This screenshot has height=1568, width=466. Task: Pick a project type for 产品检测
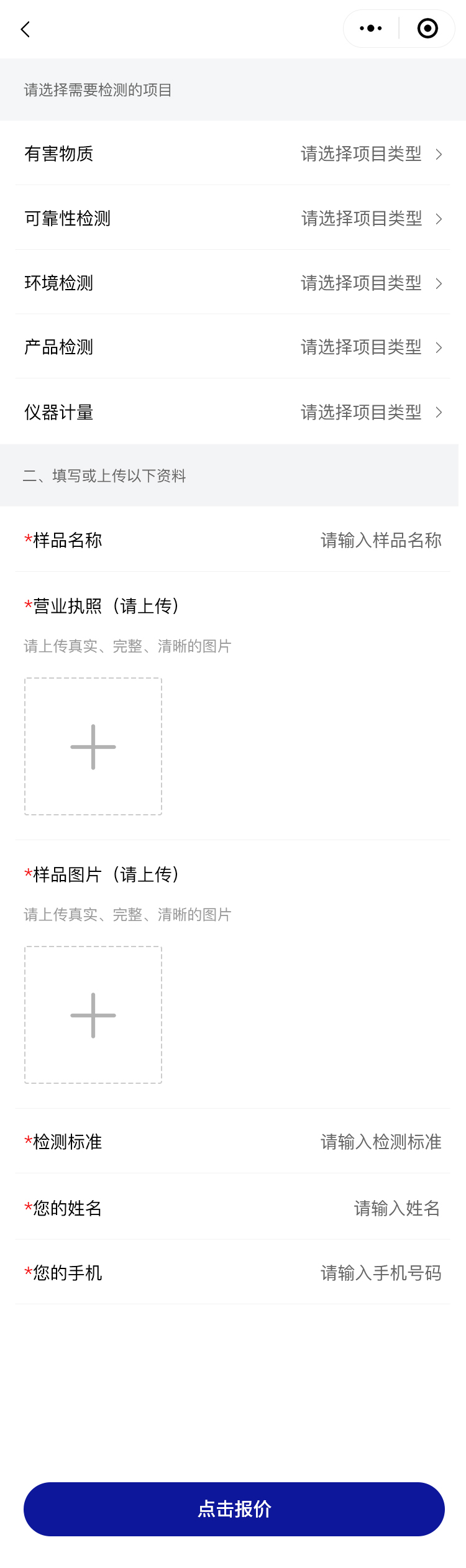(370, 347)
